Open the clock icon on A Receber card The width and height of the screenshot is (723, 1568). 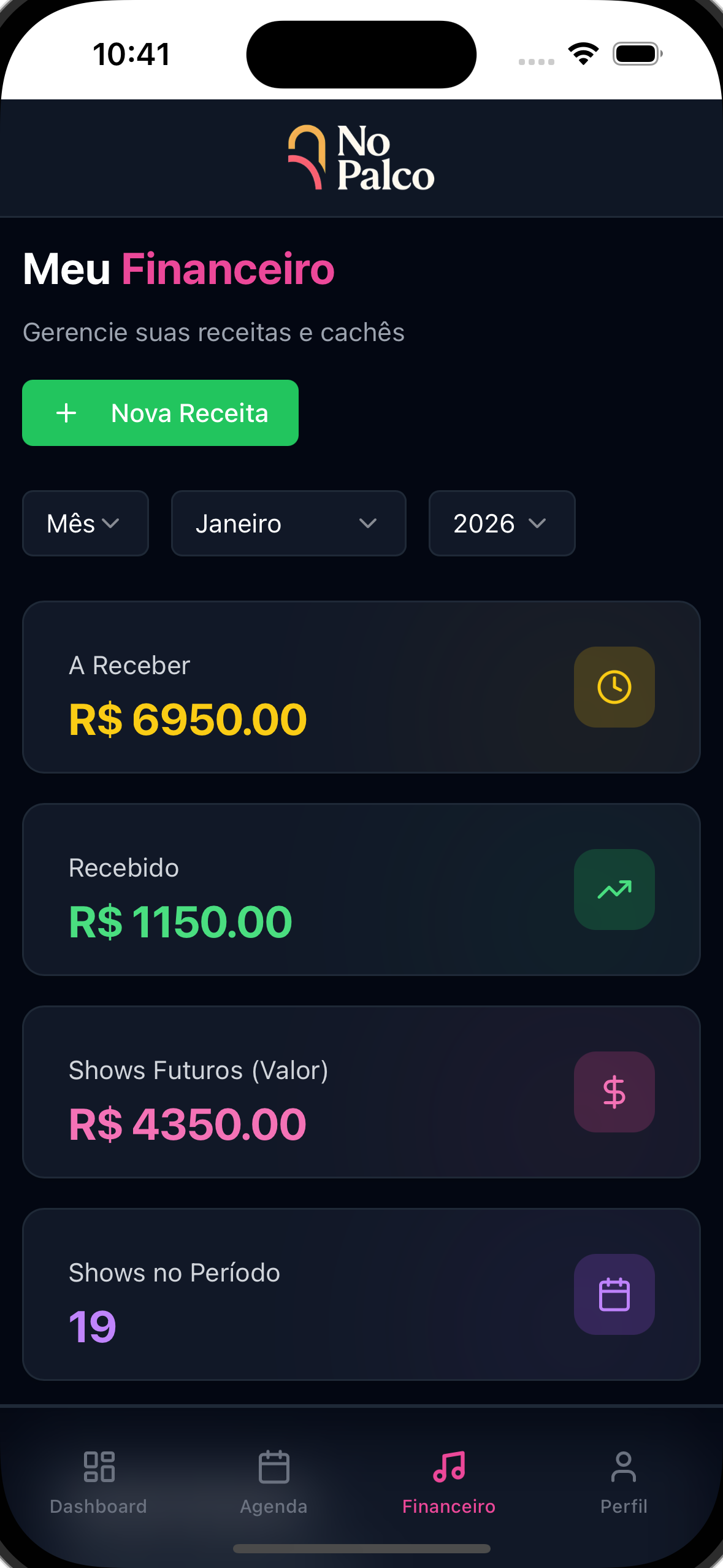click(614, 686)
